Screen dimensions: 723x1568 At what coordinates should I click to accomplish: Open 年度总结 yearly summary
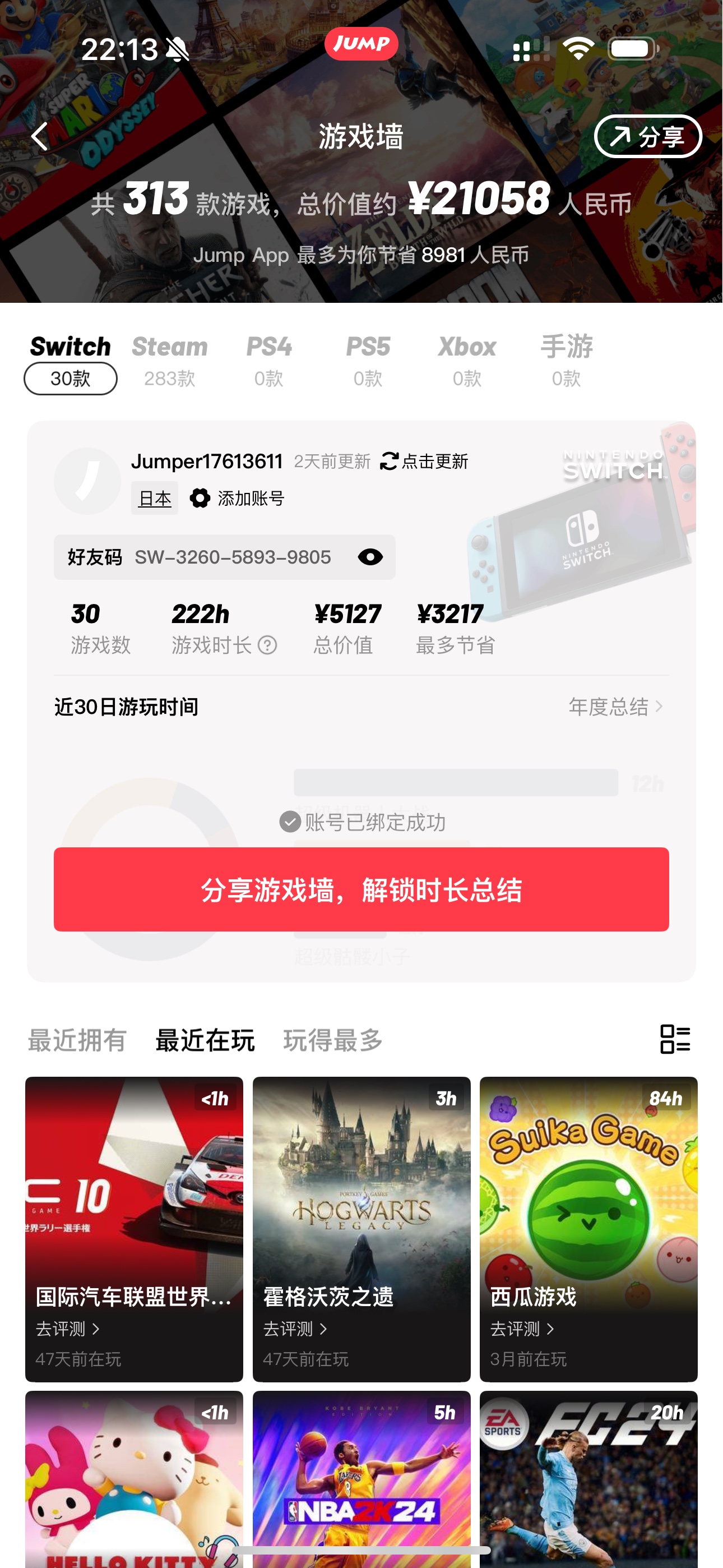point(615,707)
